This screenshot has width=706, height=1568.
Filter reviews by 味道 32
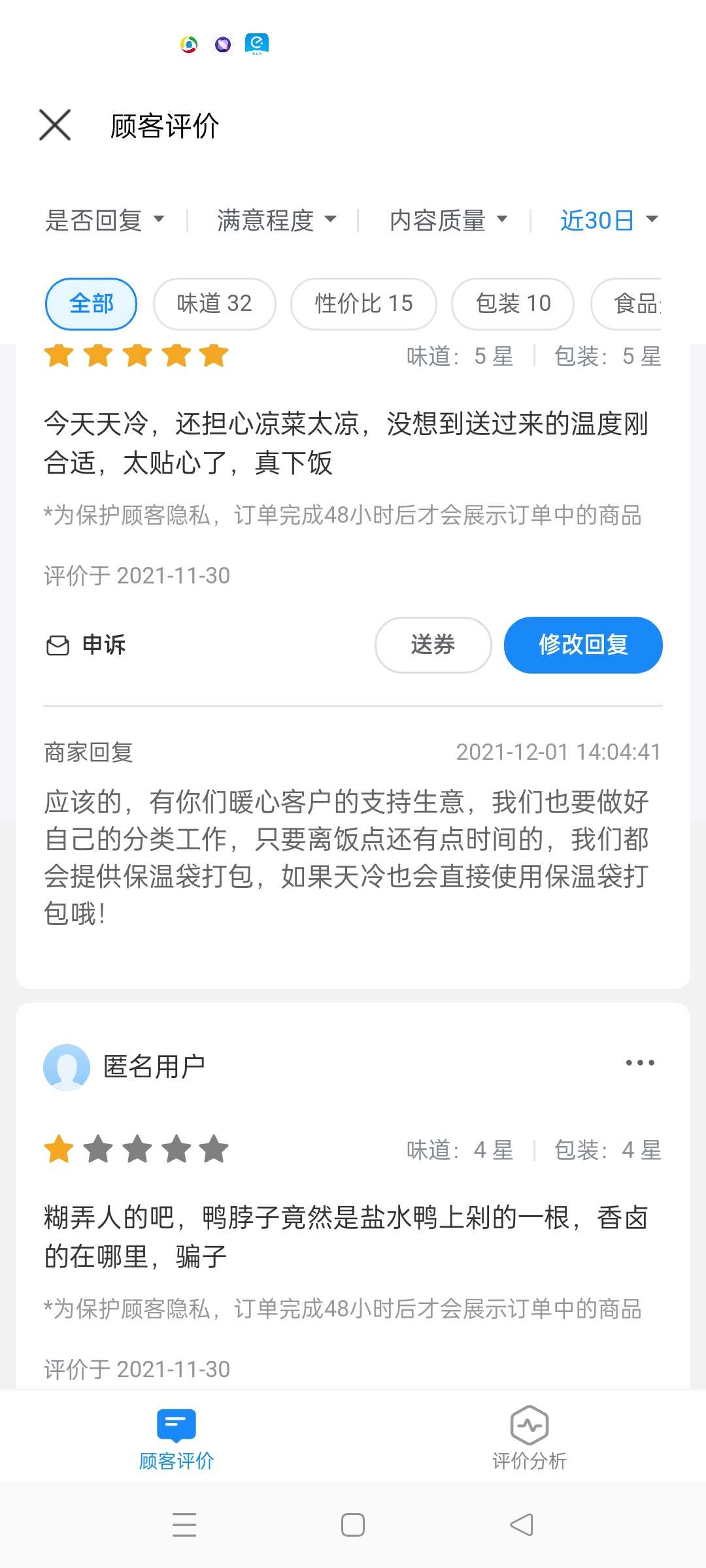[214, 304]
